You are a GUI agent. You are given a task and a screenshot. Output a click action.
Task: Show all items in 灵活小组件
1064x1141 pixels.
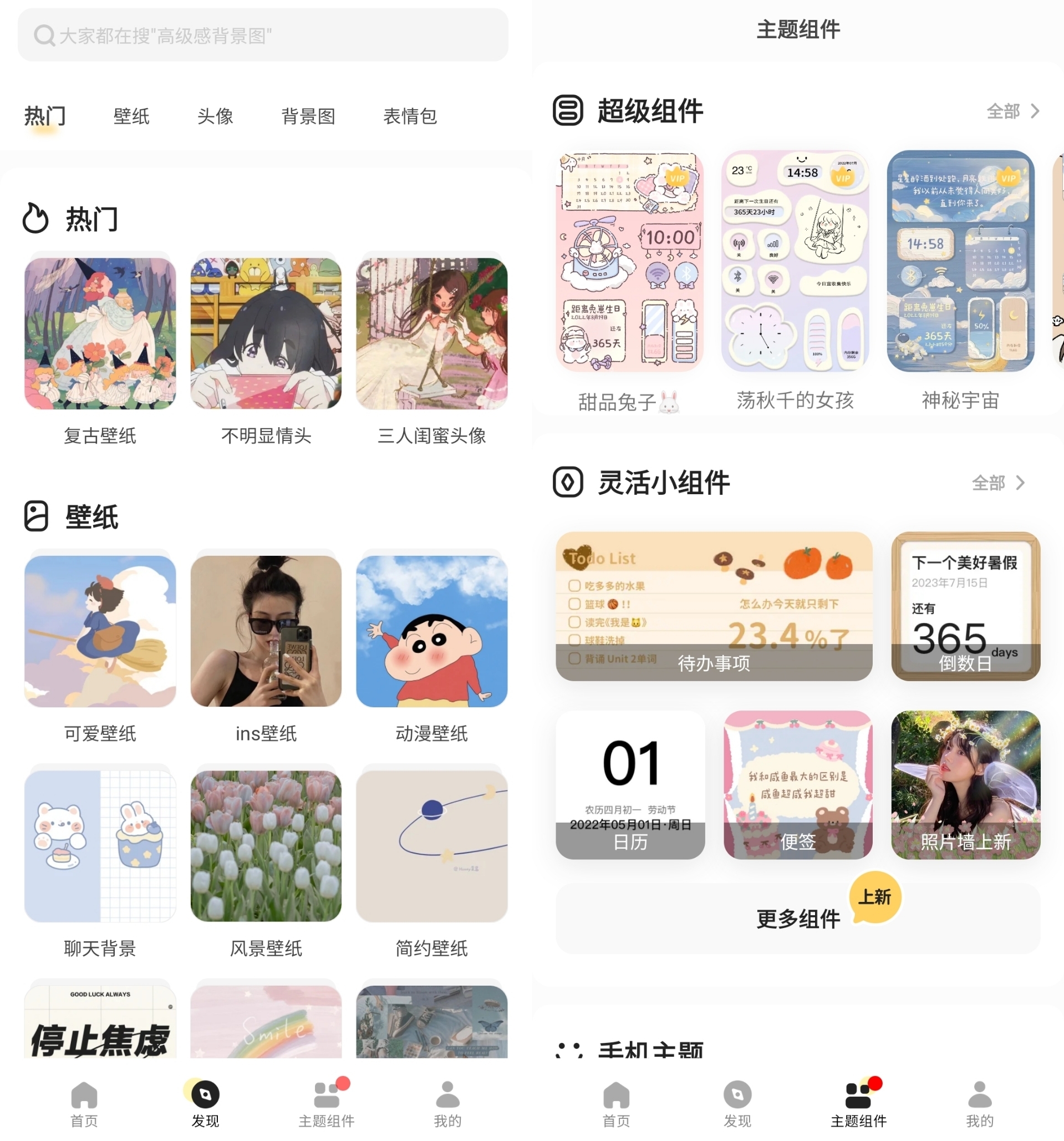(x=998, y=483)
